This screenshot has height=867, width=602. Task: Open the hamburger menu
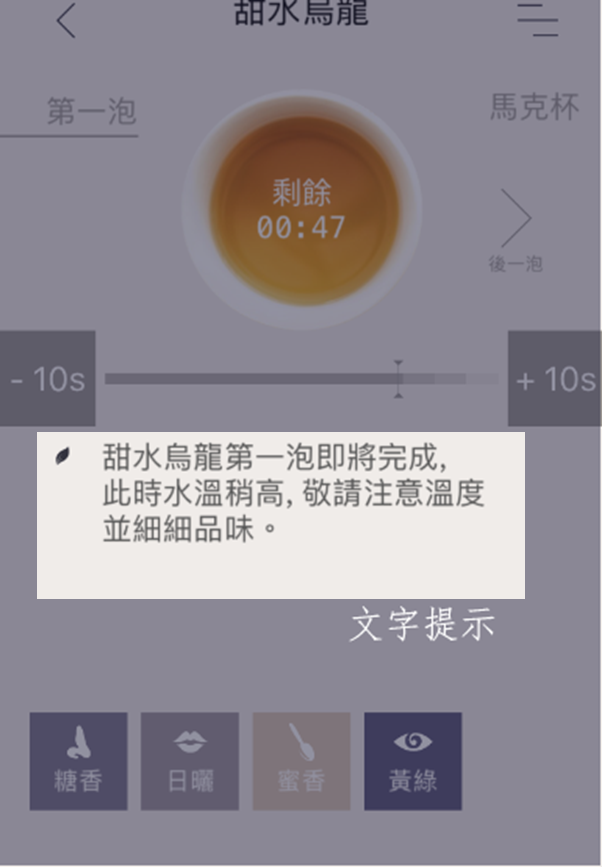pyautogui.click(x=537, y=22)
